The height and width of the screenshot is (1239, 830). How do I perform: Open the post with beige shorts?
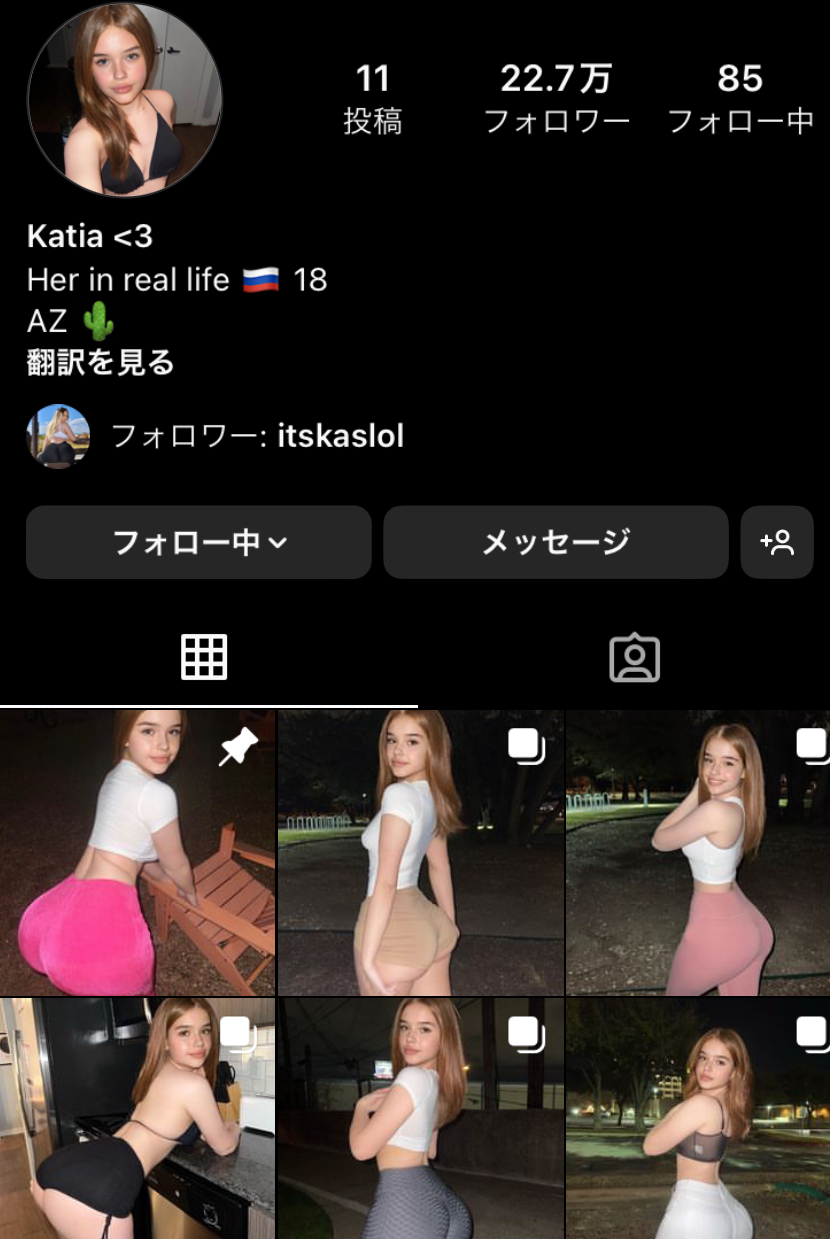pyautogui.click(x=420, y=853)
